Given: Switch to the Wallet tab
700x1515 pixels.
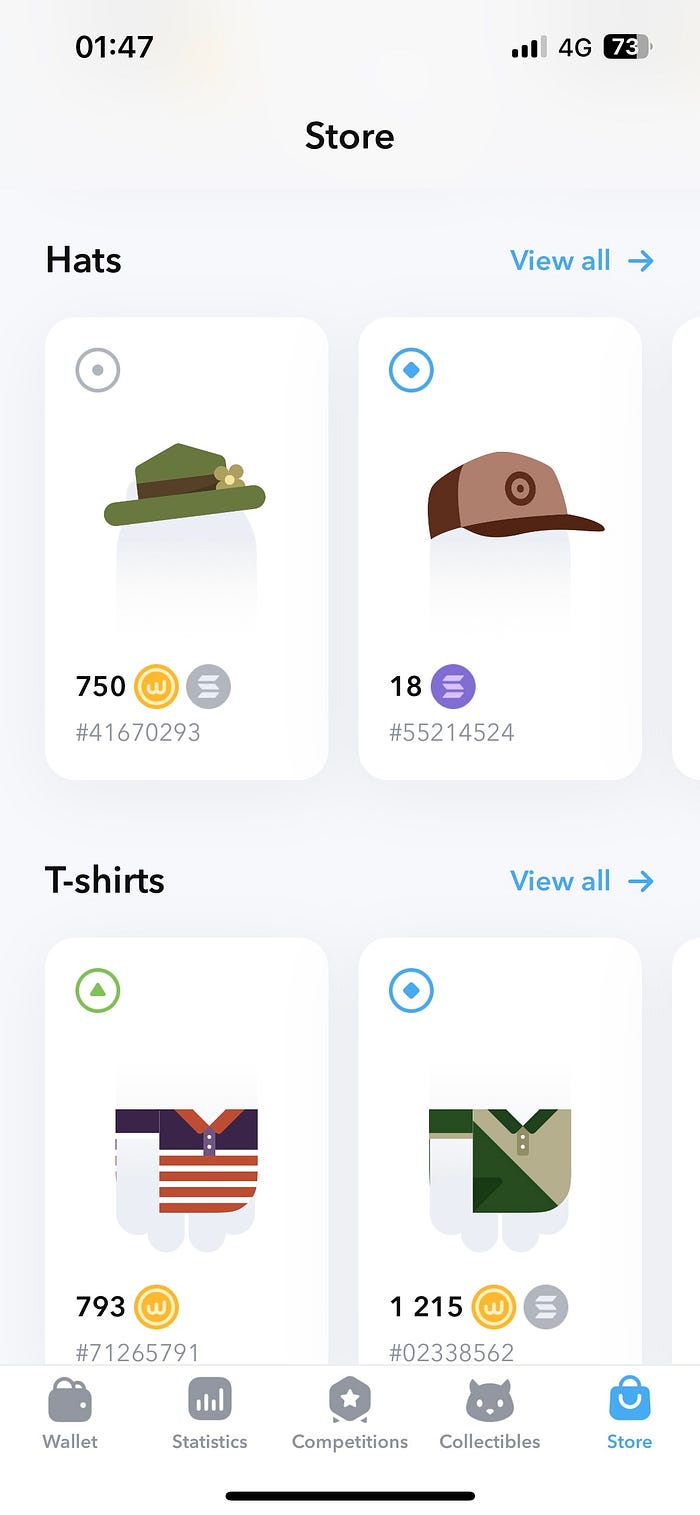Looking at the screenshot, I should tap(70, 1413).
